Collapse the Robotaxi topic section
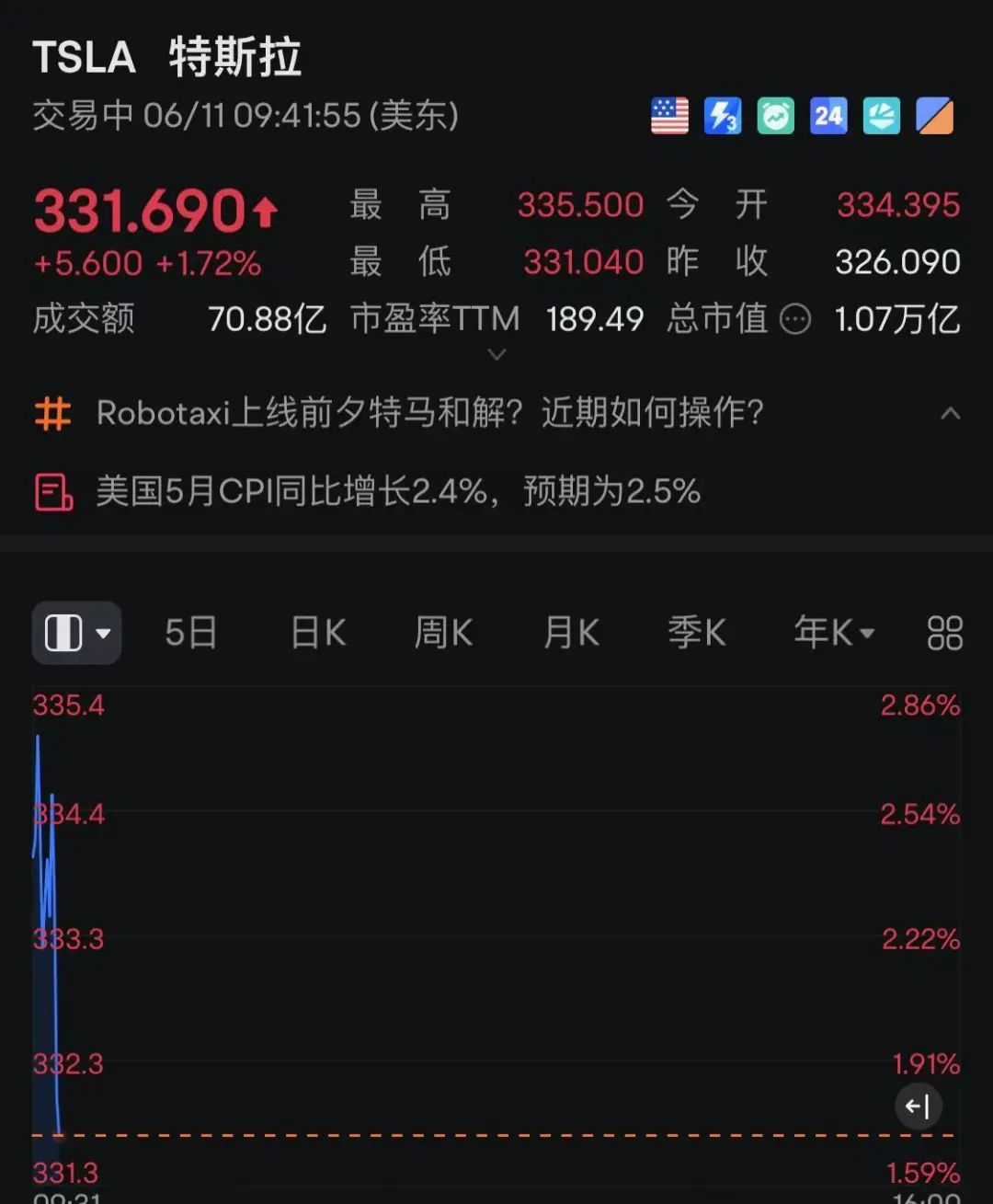 coord(950,414)
